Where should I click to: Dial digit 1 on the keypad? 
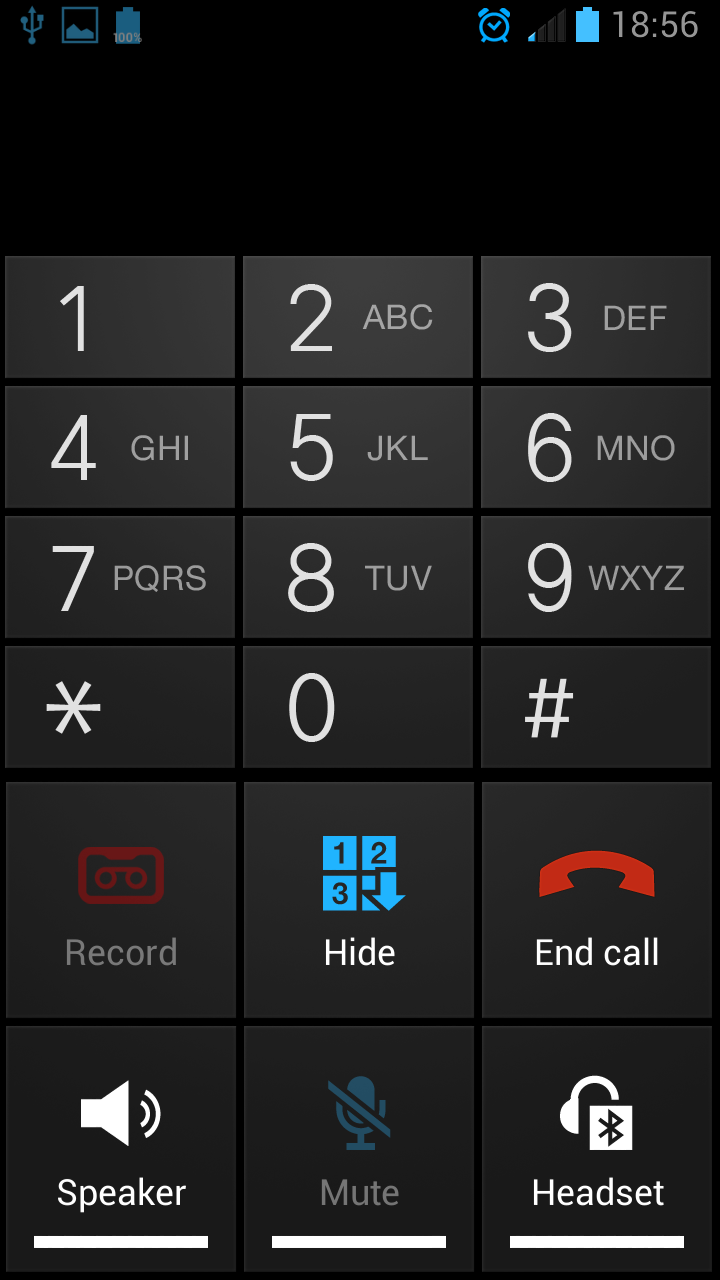(120, 317)
